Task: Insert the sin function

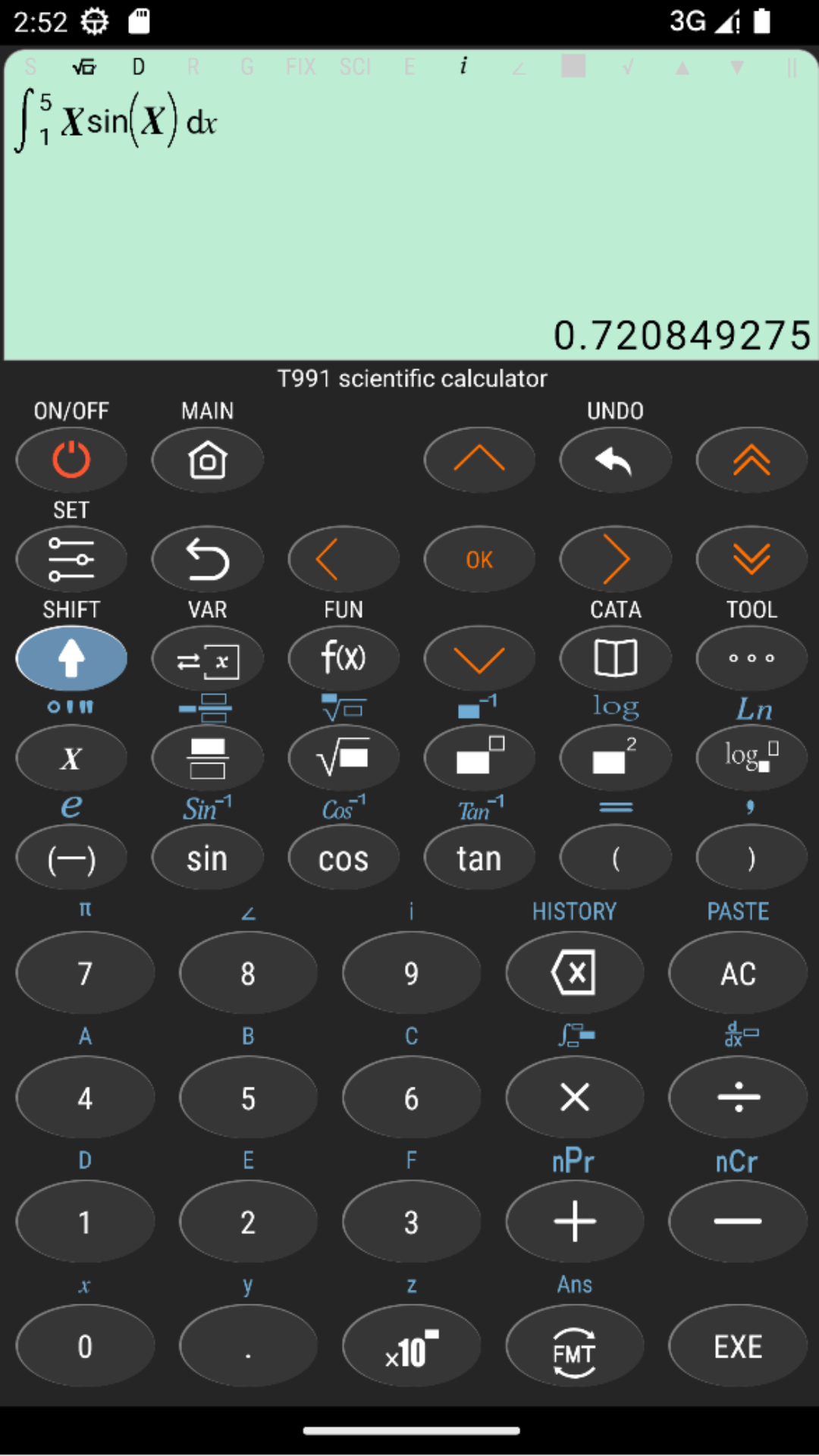Action: point(207,858)
